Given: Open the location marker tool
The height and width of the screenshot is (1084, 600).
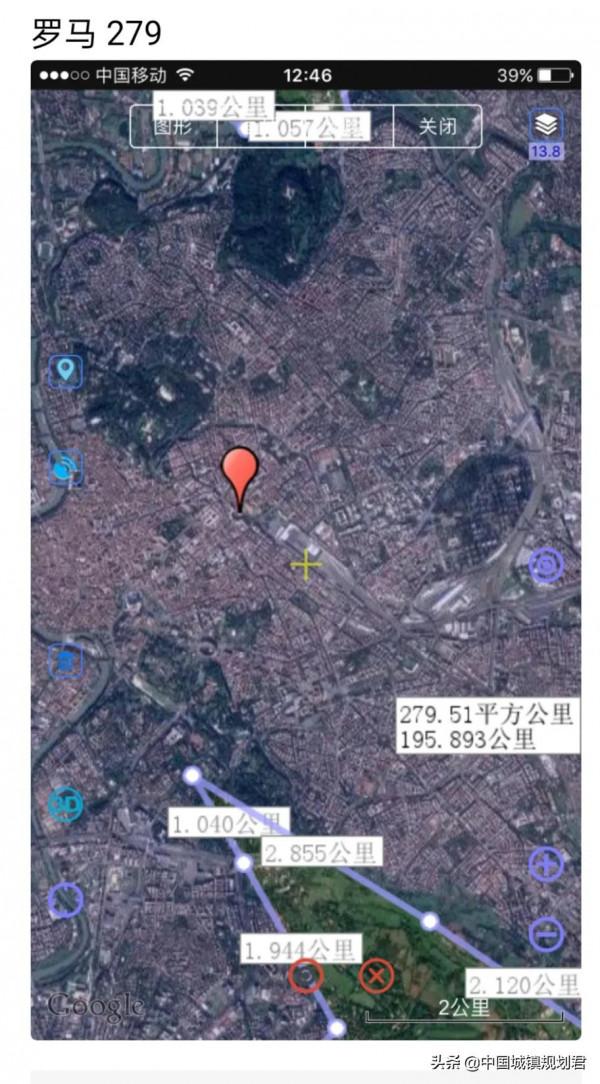Looking at the screenshot, I should pos(66,371).
